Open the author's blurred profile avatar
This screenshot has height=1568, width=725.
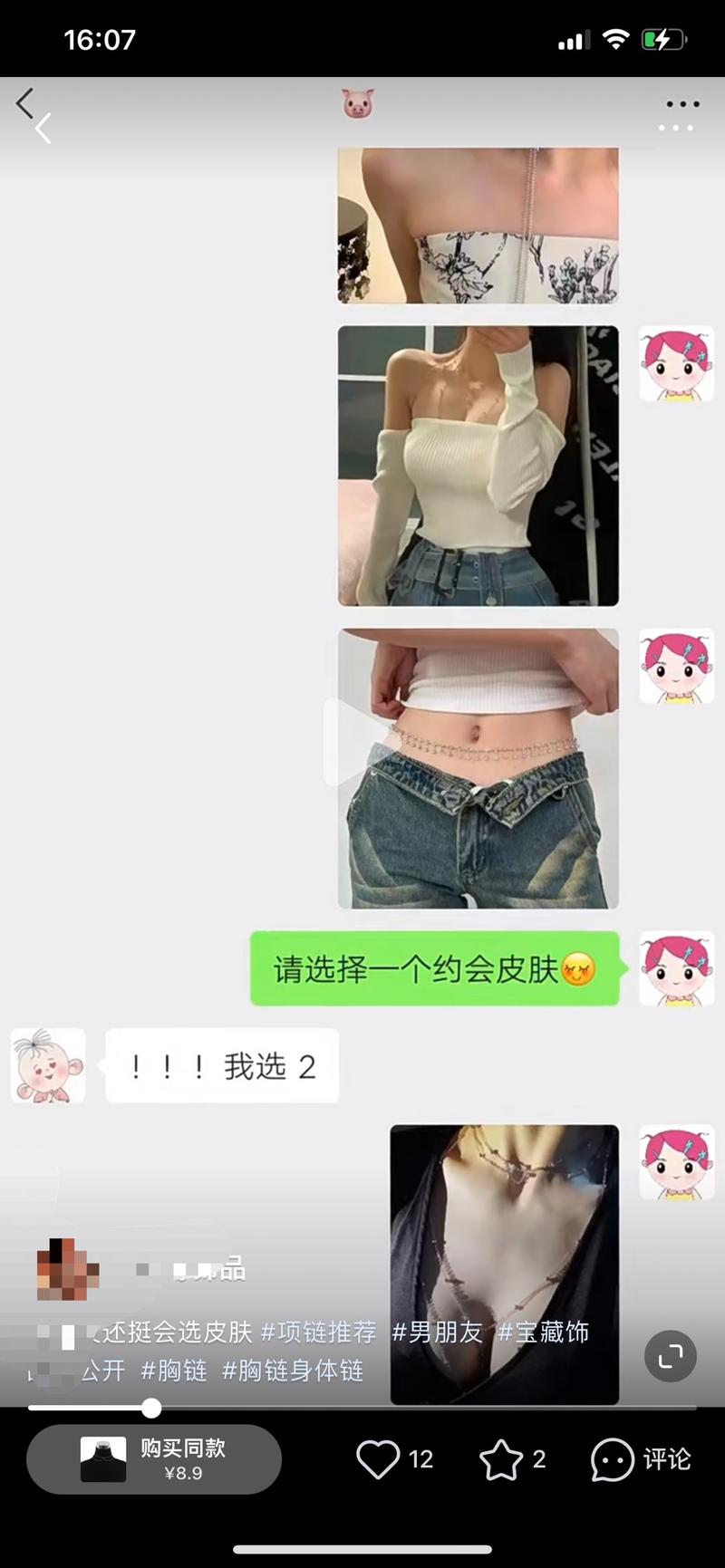(x=65, y=1269)
